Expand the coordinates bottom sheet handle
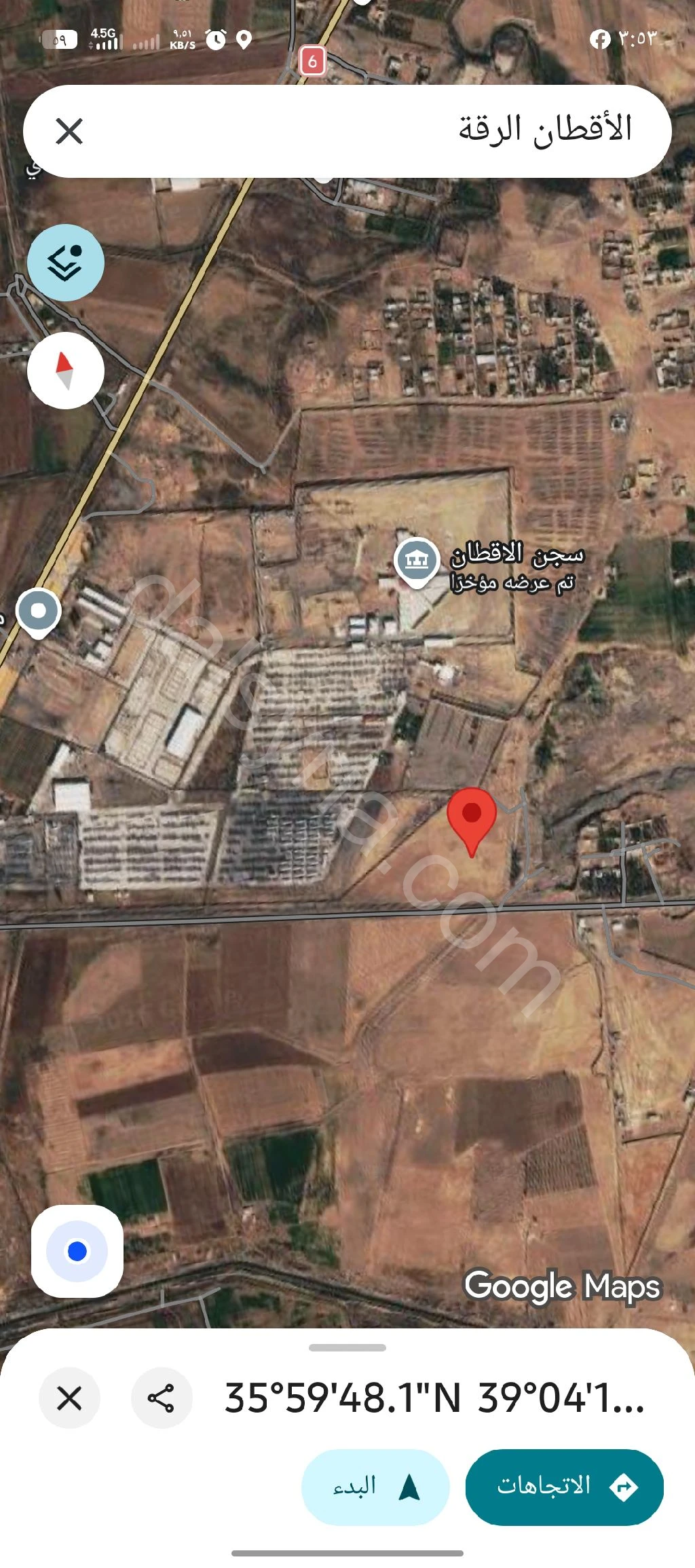 pos(347,1347)
